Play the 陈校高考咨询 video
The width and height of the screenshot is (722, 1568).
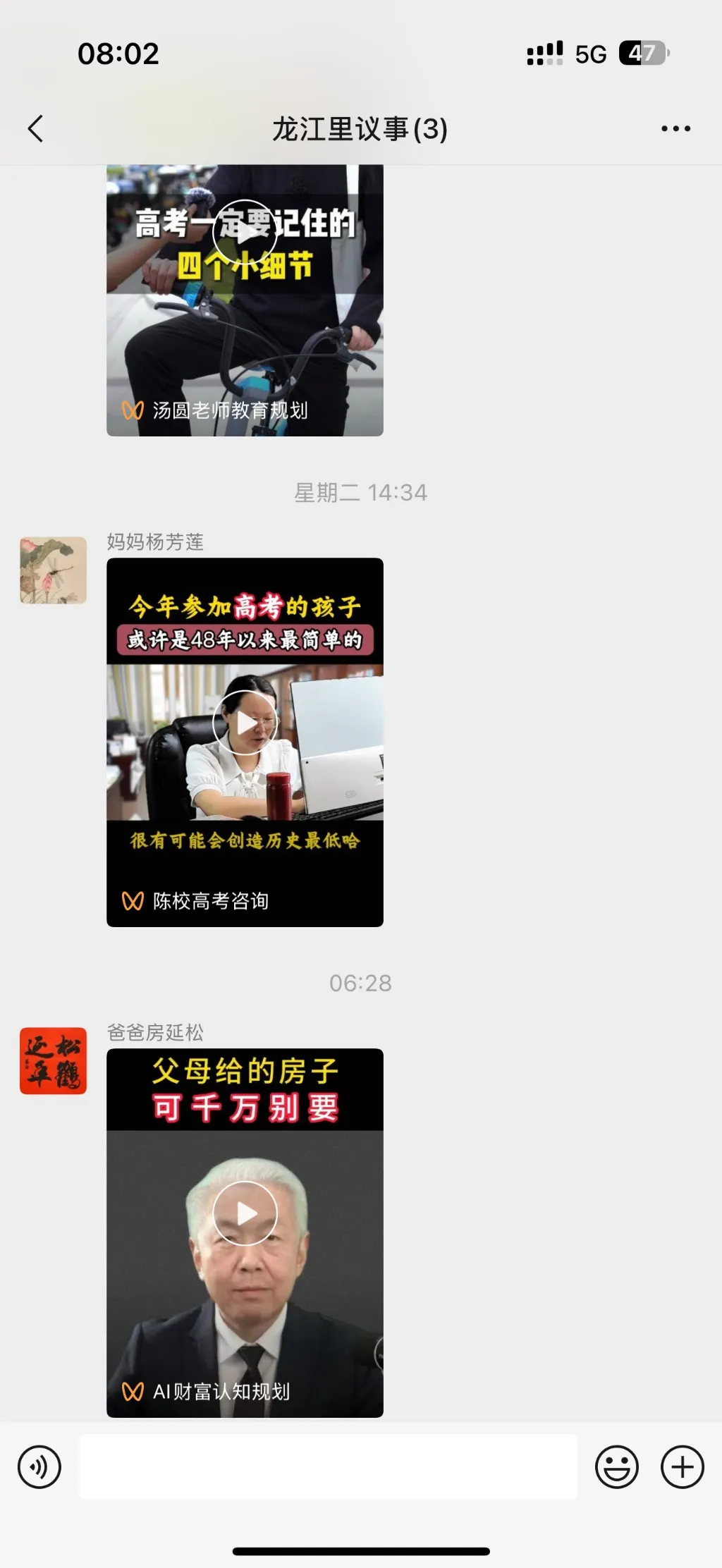point(245,723)
